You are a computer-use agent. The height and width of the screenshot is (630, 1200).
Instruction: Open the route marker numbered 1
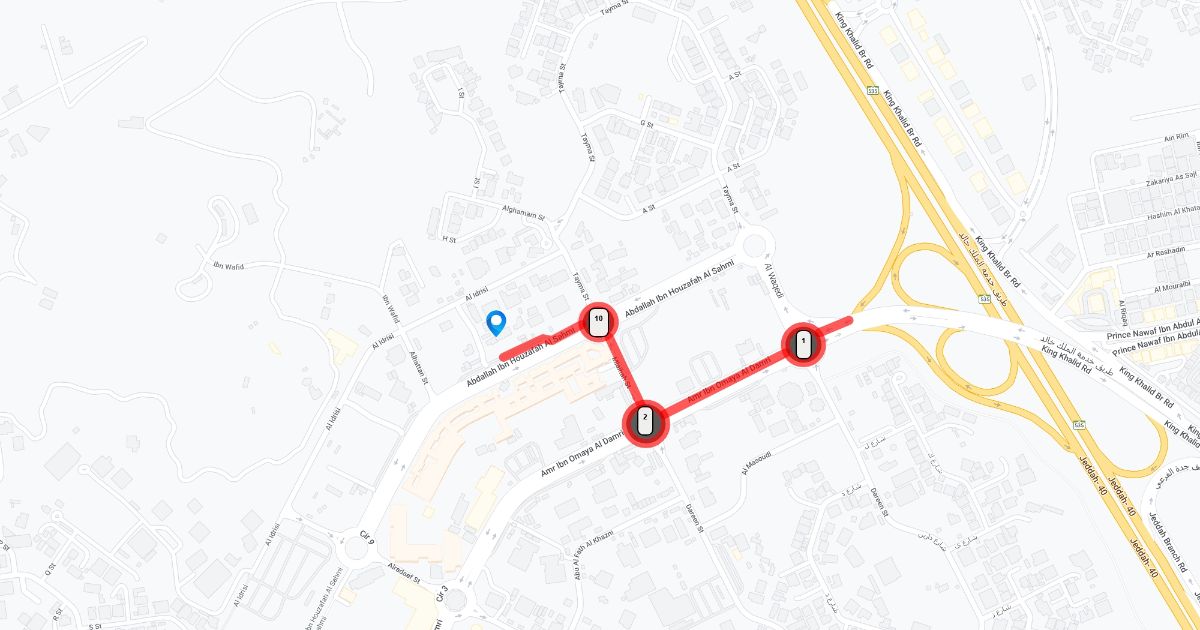coord(802,345)
